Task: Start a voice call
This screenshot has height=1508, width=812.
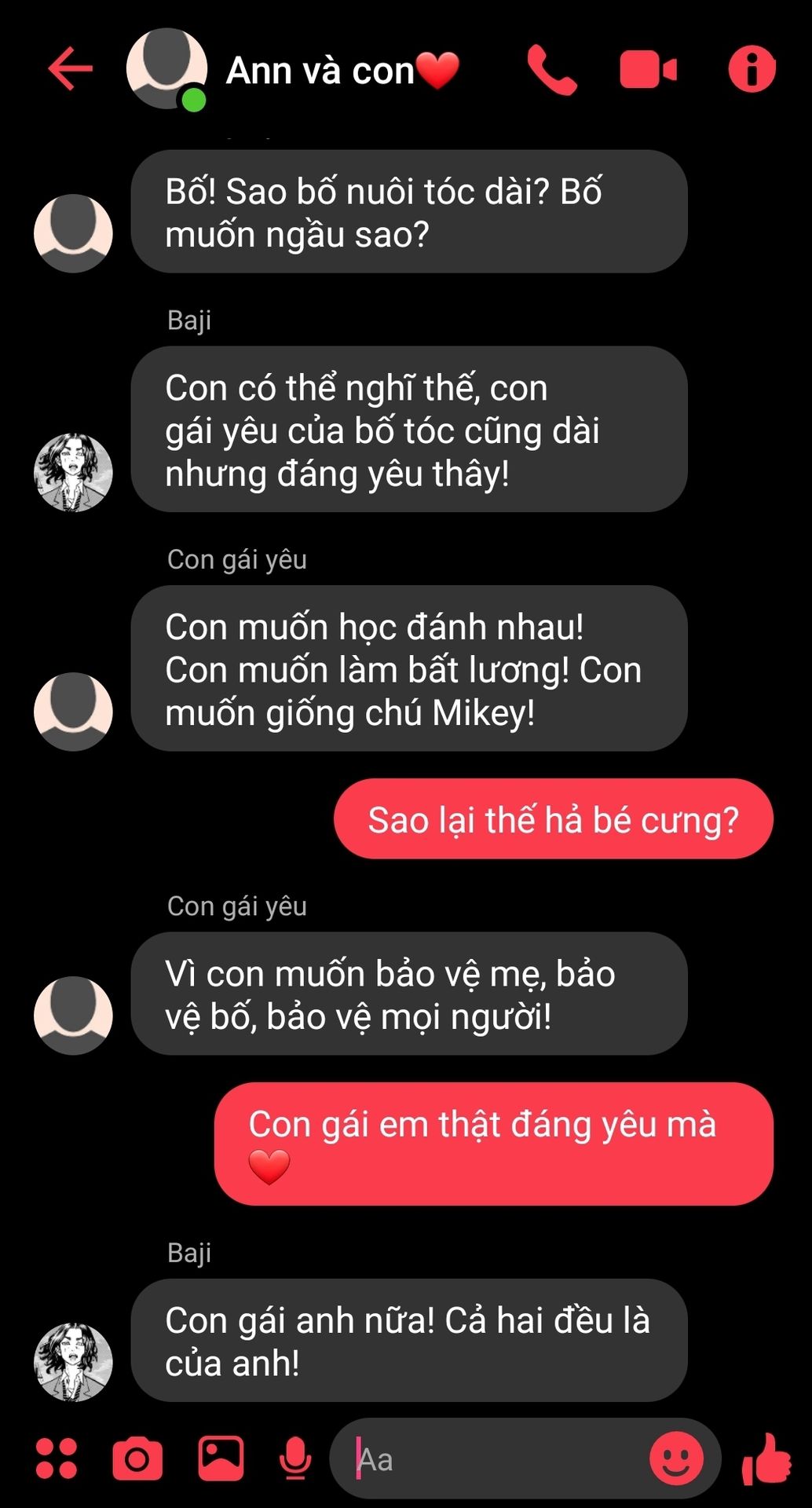Action: pos(551,70)
